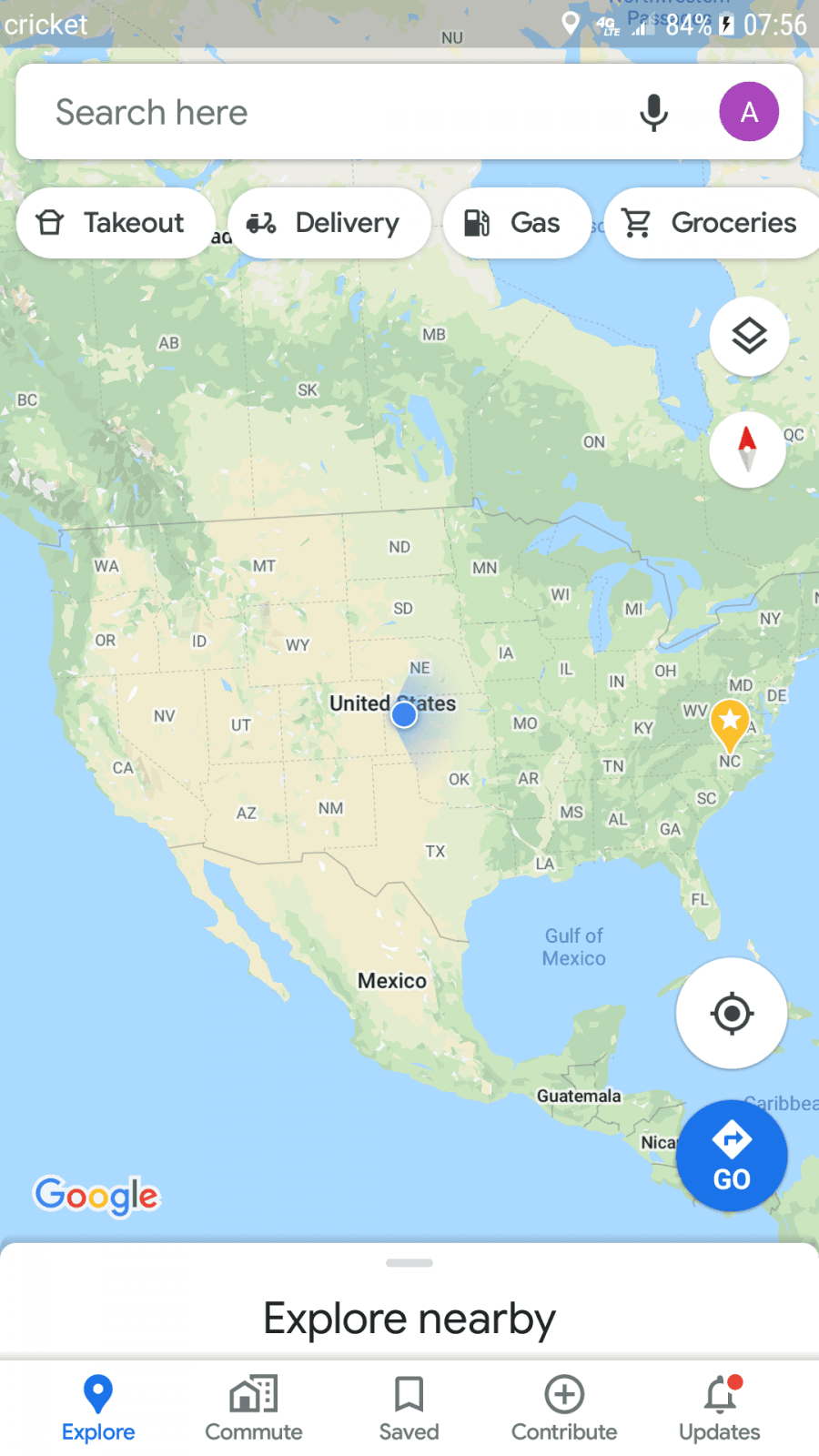Reset map orientation with the compass
This screenshot has height=1456, width=819.
747,449
